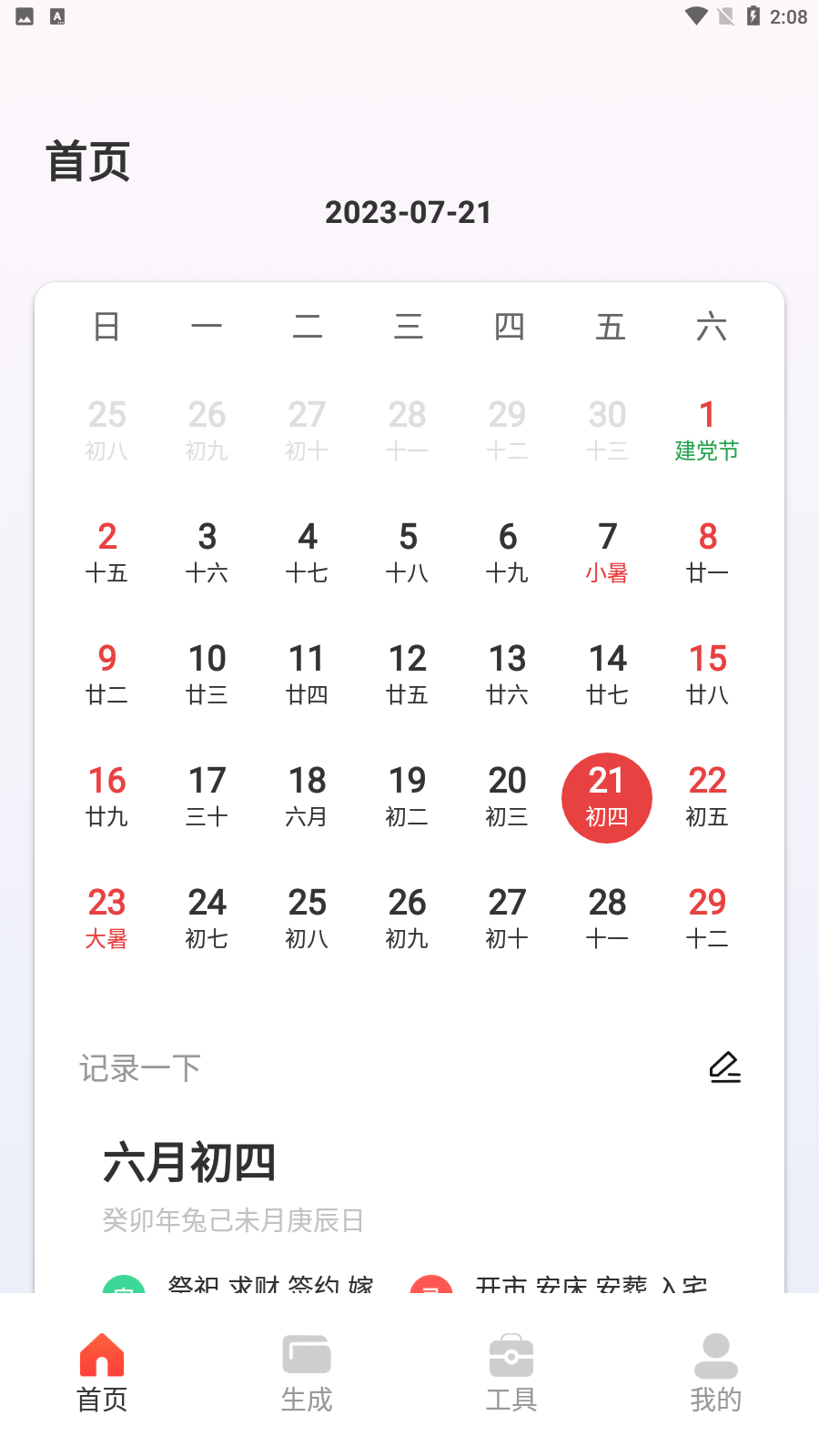Select July 15 廿八

pos(707,674)
